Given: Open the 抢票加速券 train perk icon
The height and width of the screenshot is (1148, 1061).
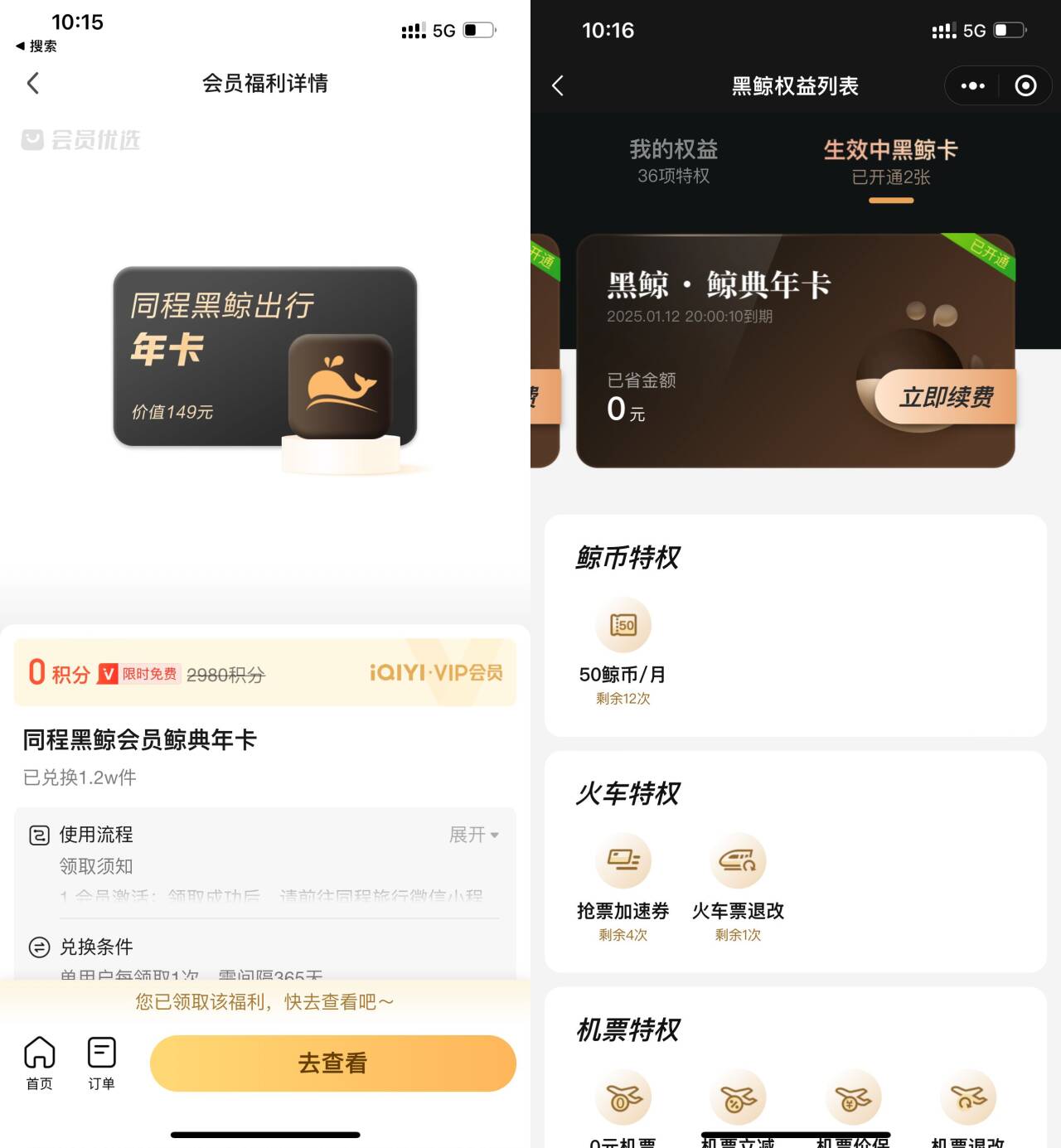Looking at the screenshot, I should [x=623, y=860].
